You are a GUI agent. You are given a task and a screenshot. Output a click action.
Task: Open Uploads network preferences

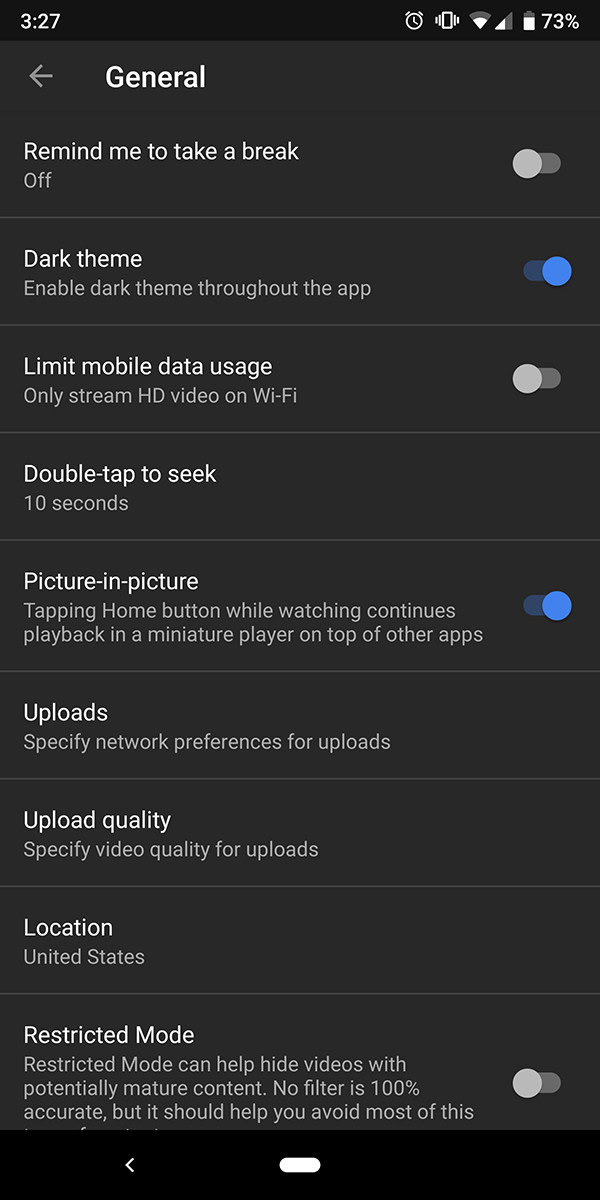[x=300, y=725]
